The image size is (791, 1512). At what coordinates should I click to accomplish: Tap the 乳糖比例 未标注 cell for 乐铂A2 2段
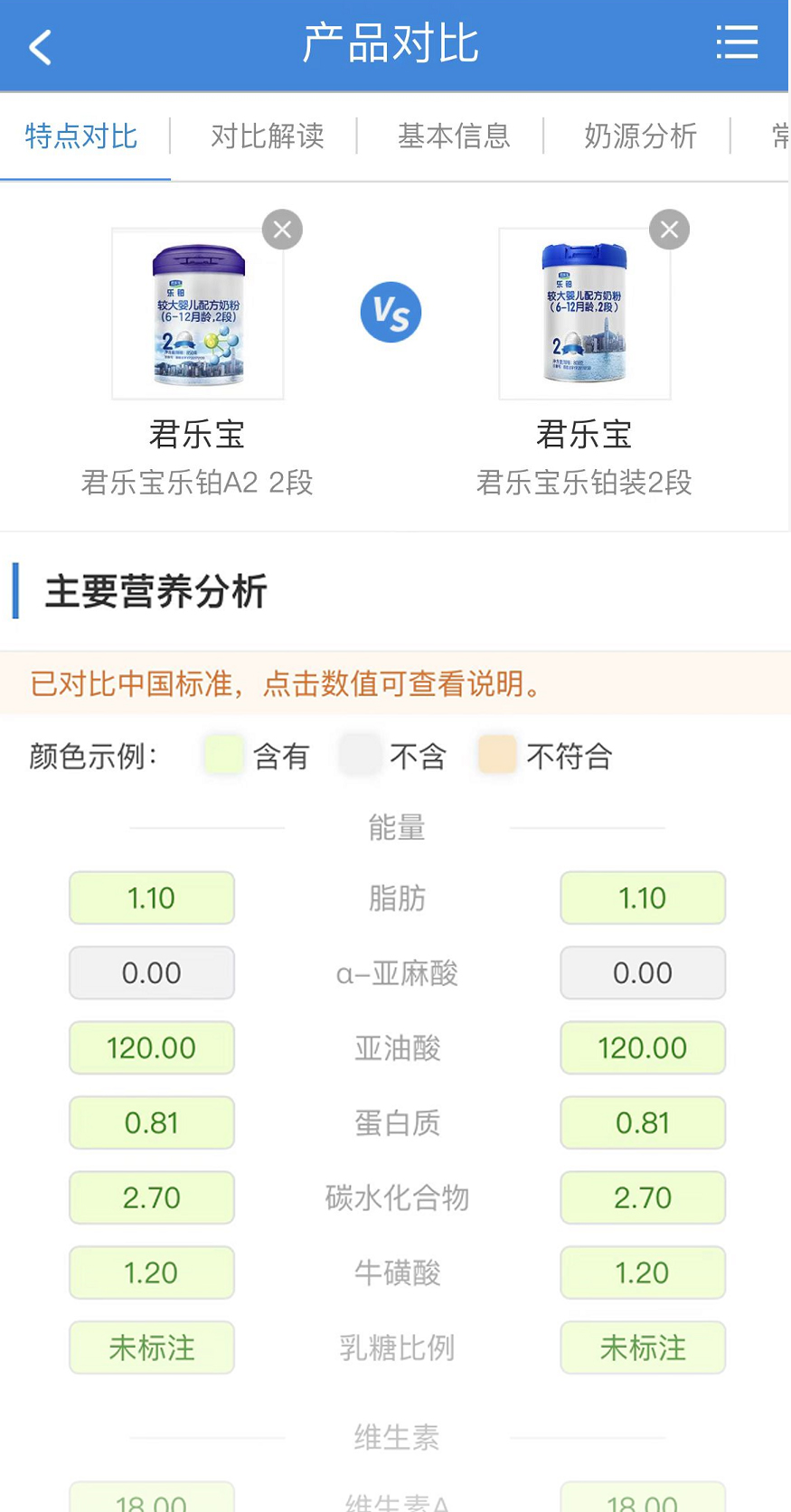152,1348
